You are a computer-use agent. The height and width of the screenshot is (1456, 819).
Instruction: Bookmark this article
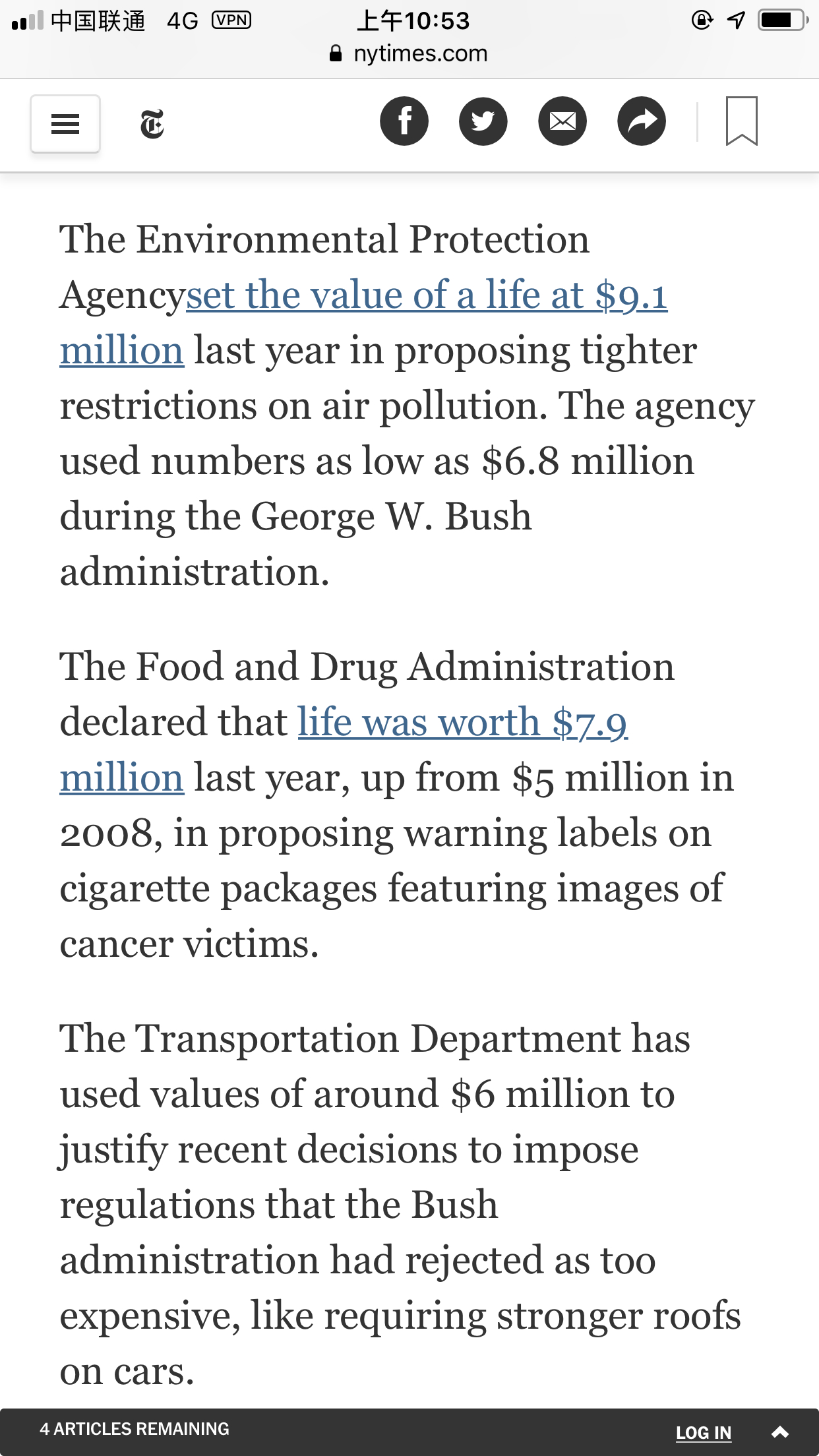click(742, 121)
